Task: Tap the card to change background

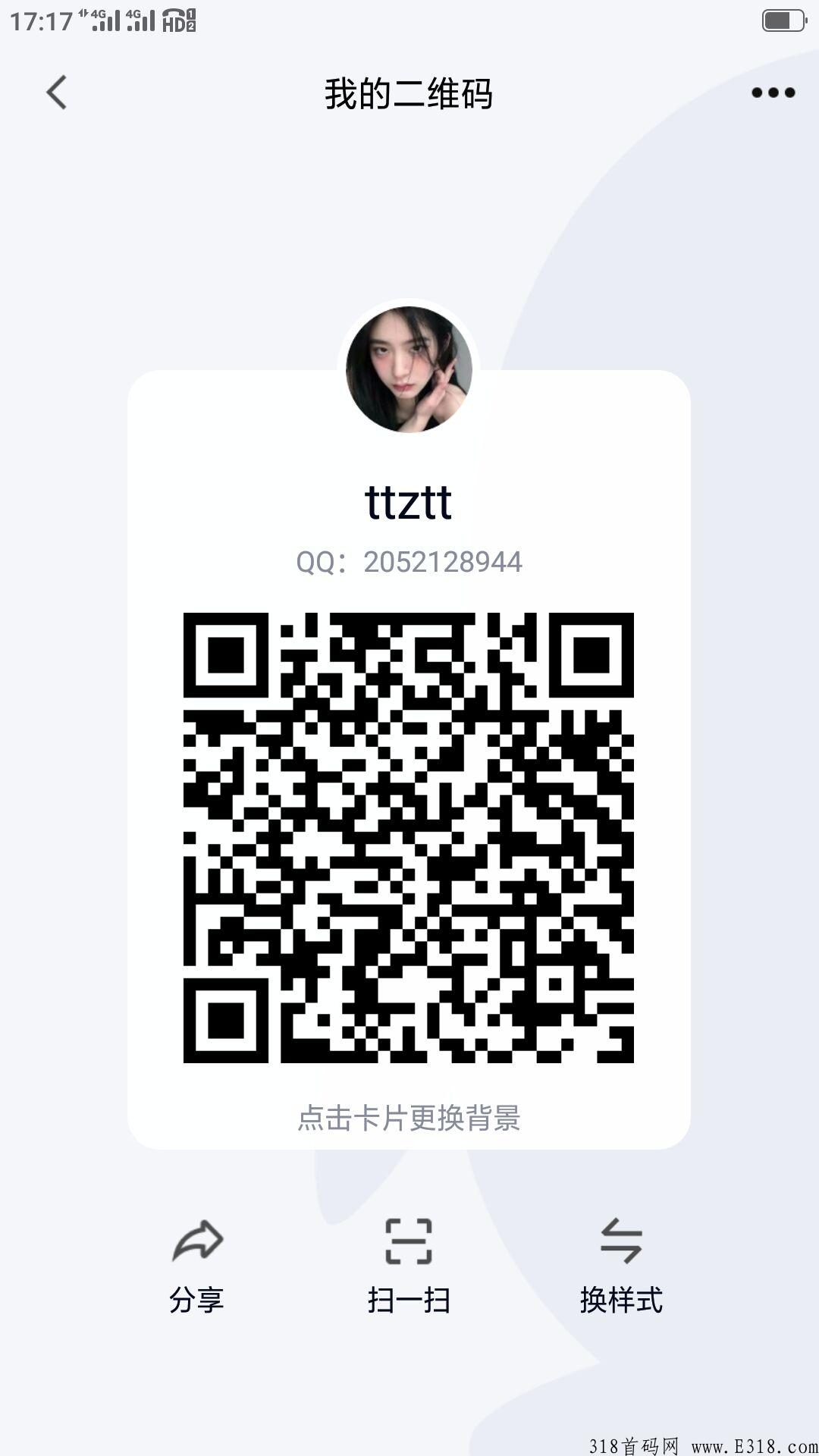Action: coord(409,1118)
